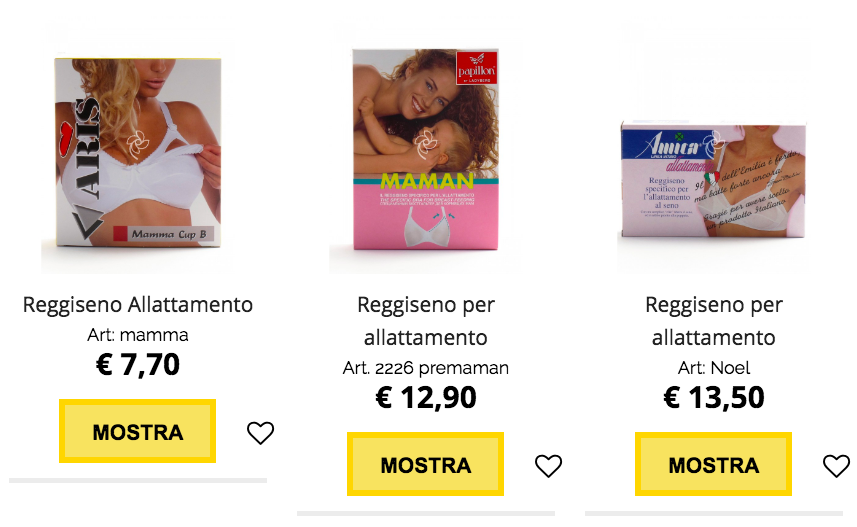Tap MOSTRA under the Noel bra
857x527 pixels.
point(713,465)
